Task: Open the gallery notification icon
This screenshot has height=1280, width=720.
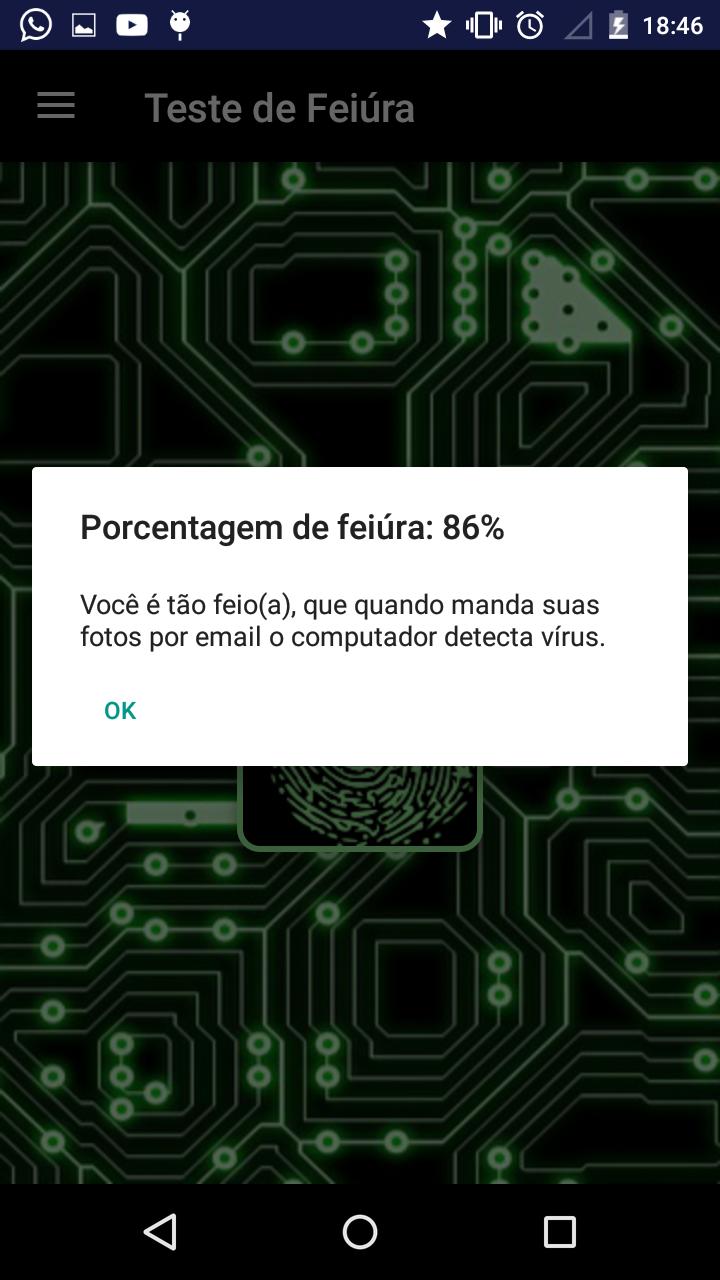Action: pos(84,23)
